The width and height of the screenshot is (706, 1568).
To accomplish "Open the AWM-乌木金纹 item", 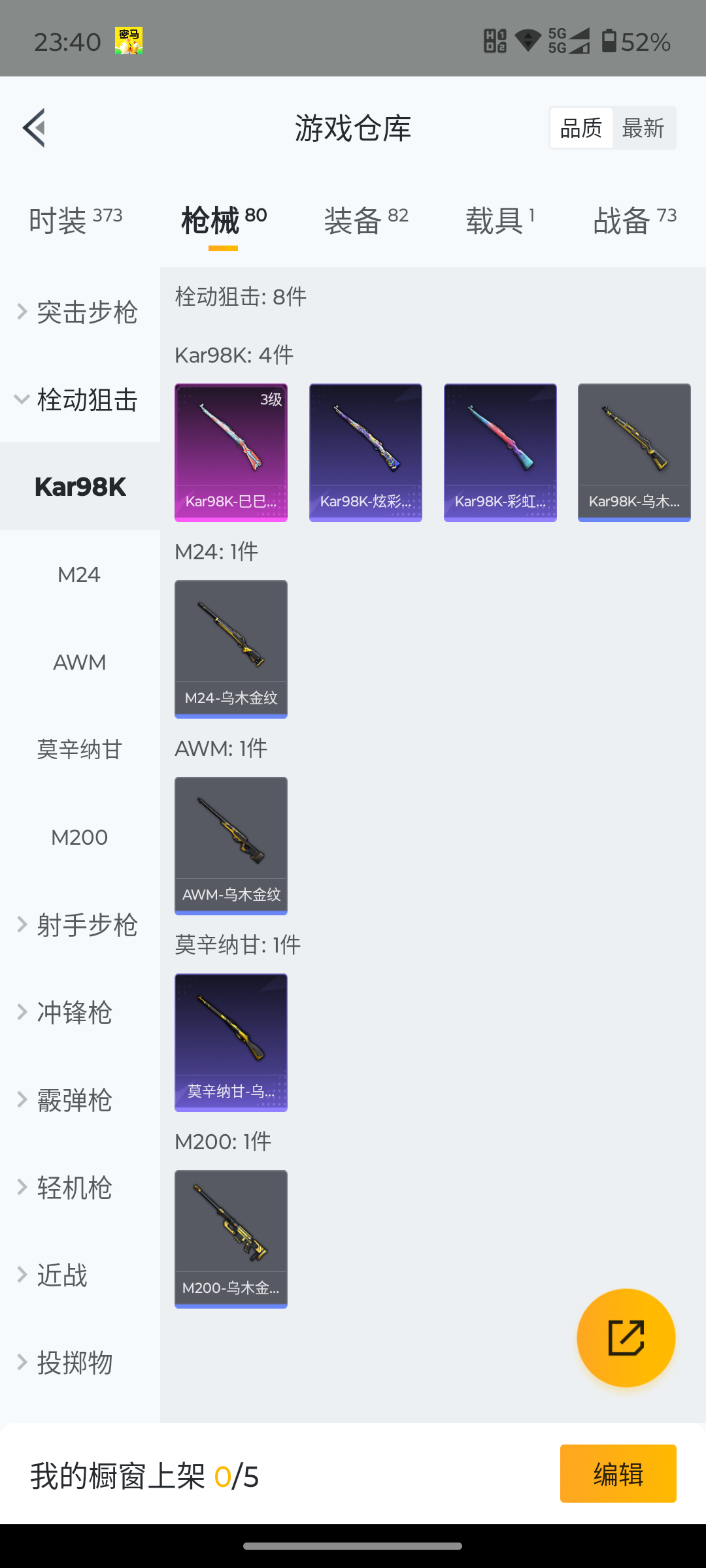I will point(231,845).
